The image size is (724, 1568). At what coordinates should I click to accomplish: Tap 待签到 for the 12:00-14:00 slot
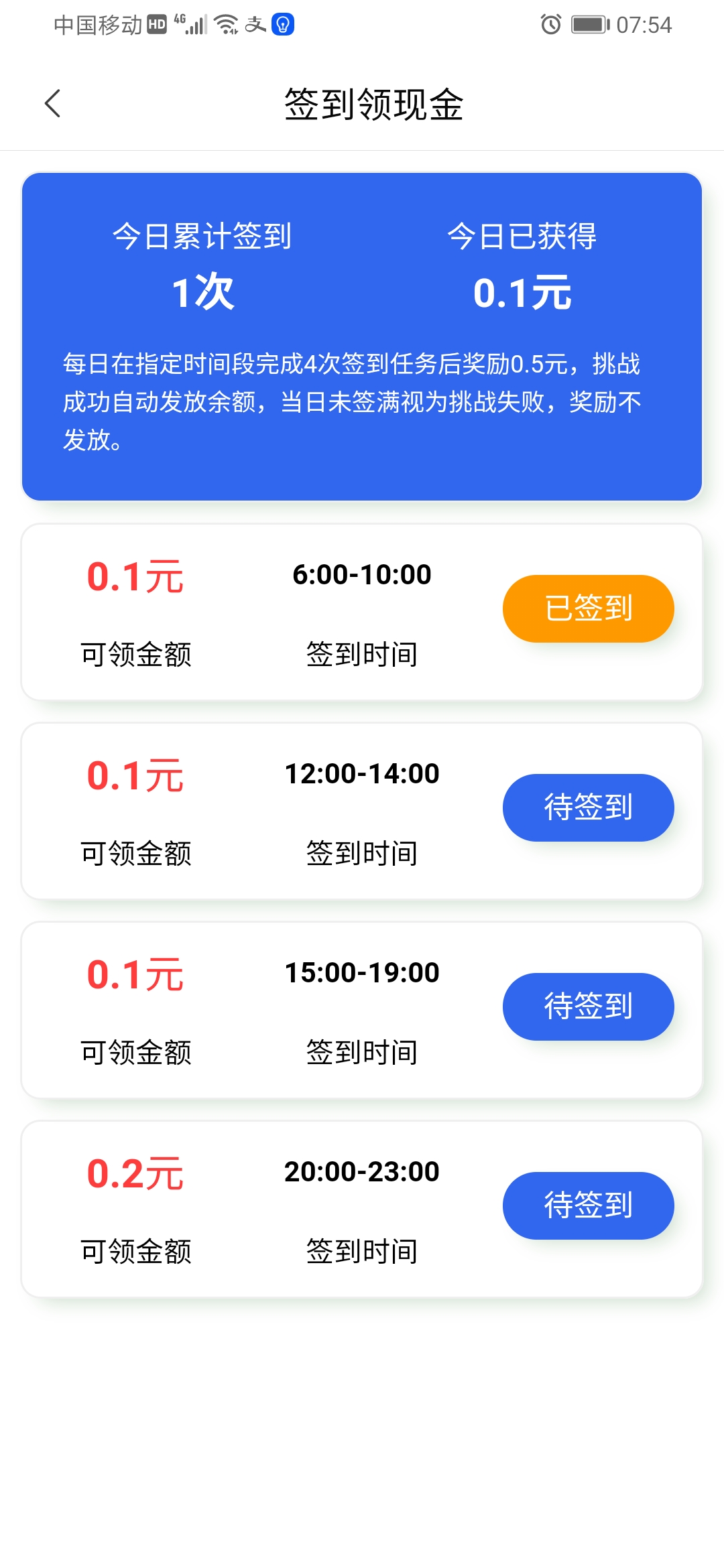588,807
